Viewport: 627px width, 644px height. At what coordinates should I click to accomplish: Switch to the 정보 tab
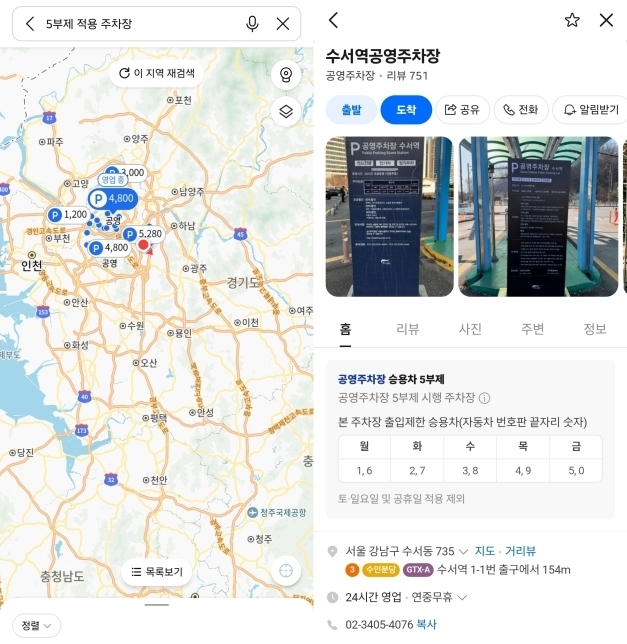pyautogui.click(x=595, y=329)
